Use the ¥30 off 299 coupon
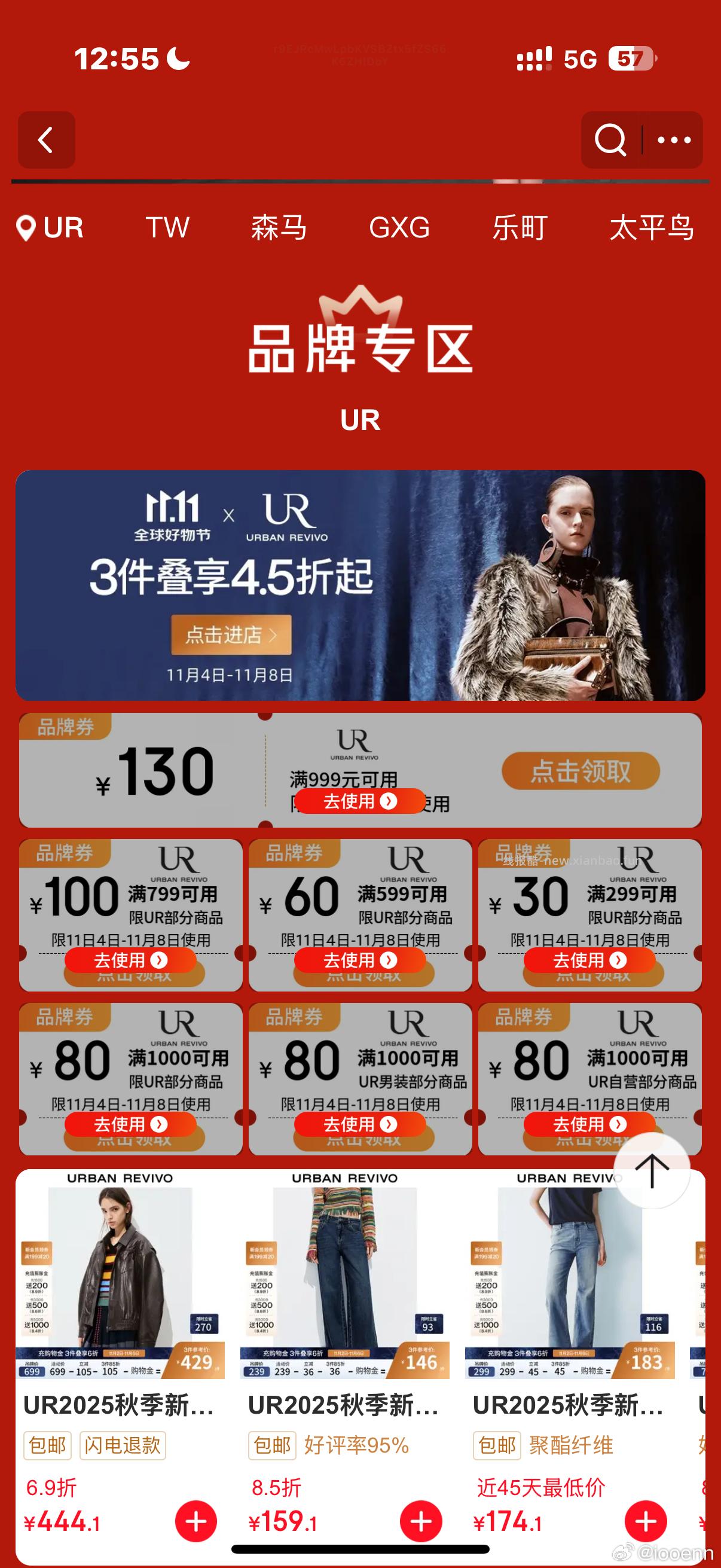The width and height of the screenshot is (721, 1568). [589, 960]
